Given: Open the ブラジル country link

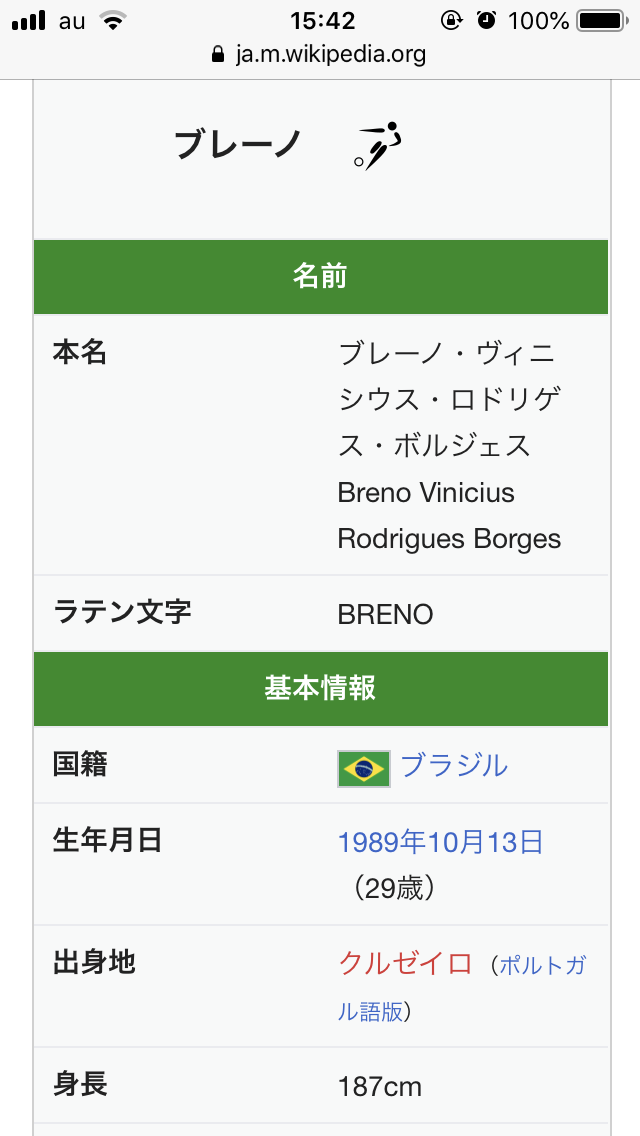Looking at the screenshot, I should (x=454, y=766).
